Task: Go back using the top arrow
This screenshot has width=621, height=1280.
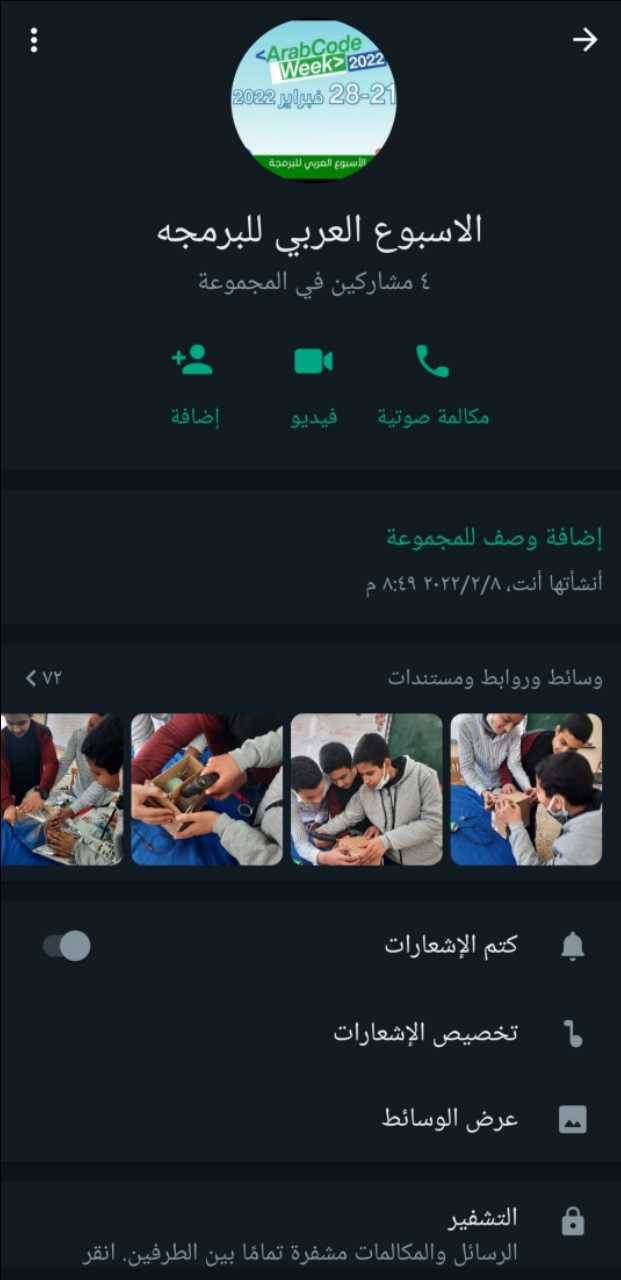Action: point(584,40)
